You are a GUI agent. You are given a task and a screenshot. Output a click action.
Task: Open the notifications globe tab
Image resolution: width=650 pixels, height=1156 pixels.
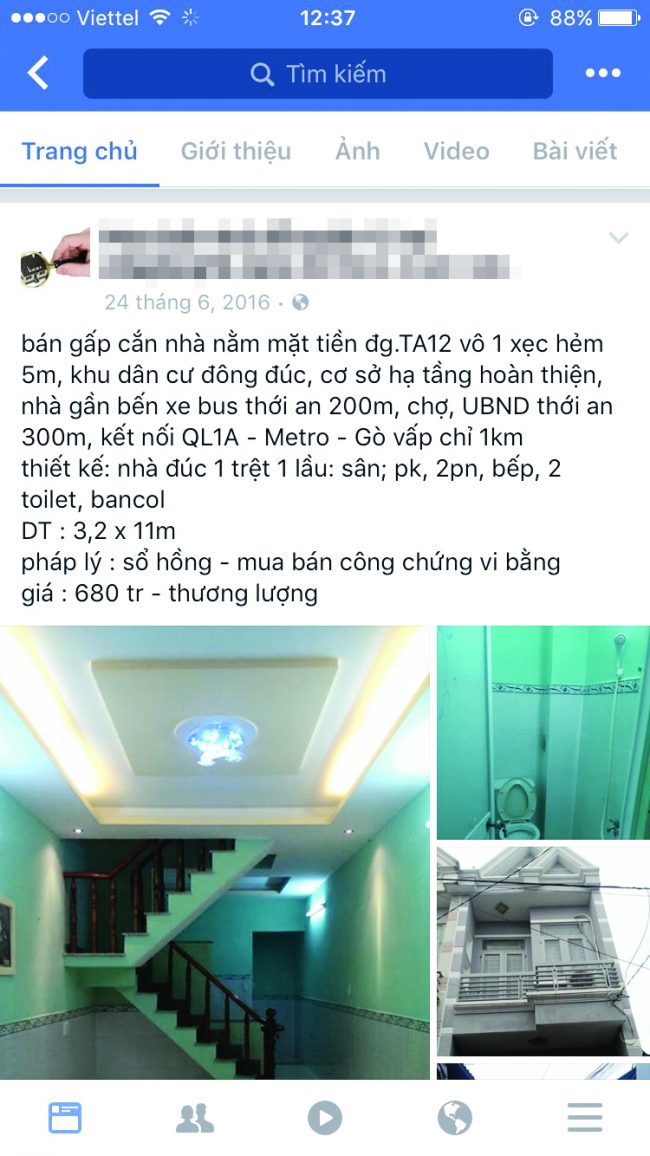click(455, 1118)
